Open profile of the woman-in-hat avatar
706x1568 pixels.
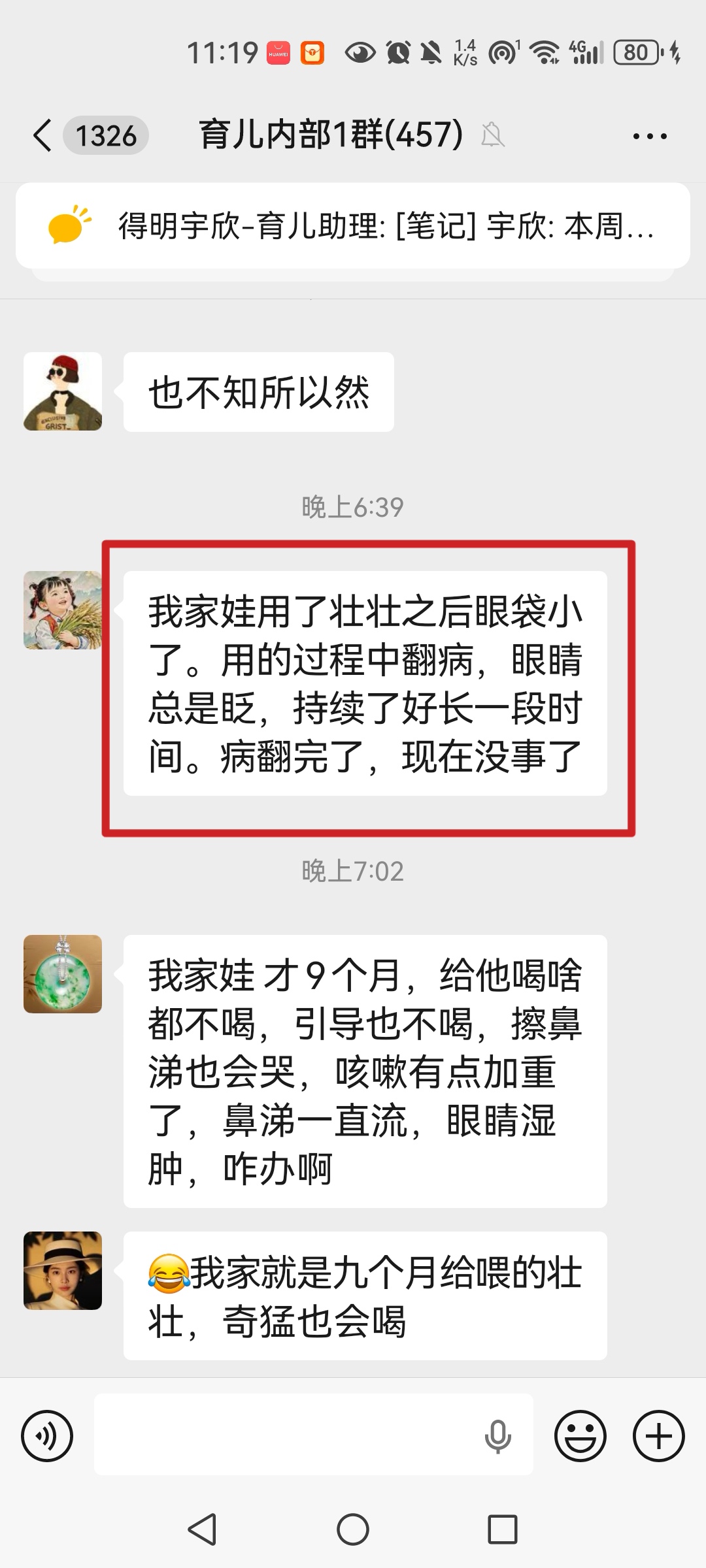(x=63, y=1270)
